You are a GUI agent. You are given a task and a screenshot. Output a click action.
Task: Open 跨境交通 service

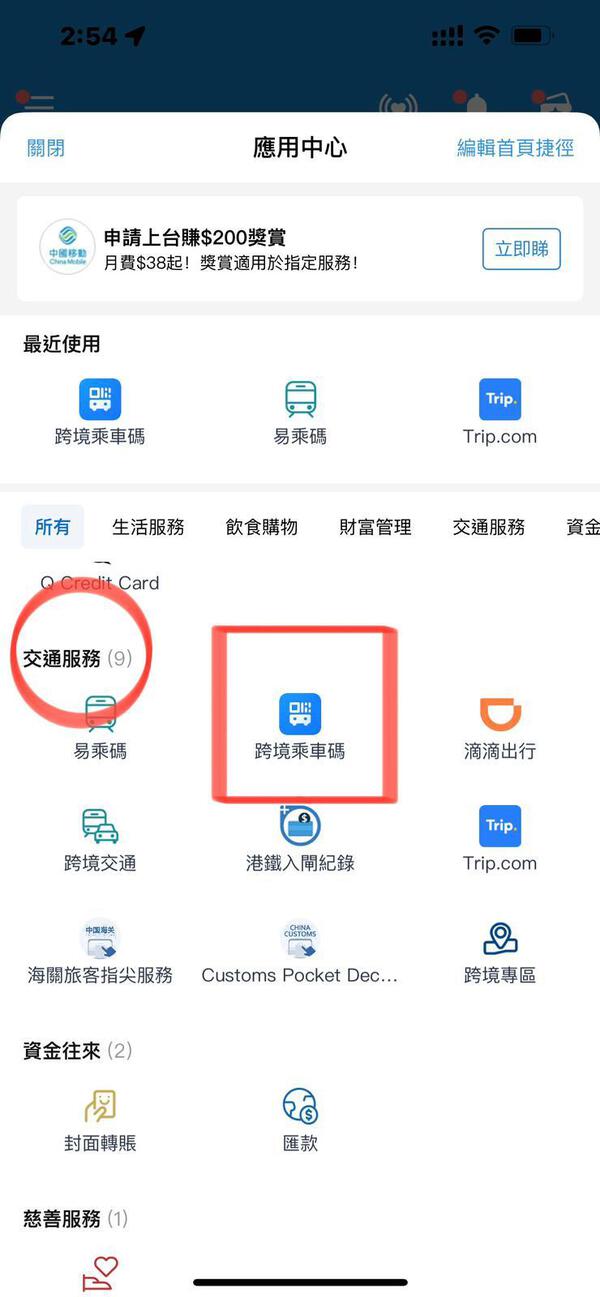[x=100, y=838]
